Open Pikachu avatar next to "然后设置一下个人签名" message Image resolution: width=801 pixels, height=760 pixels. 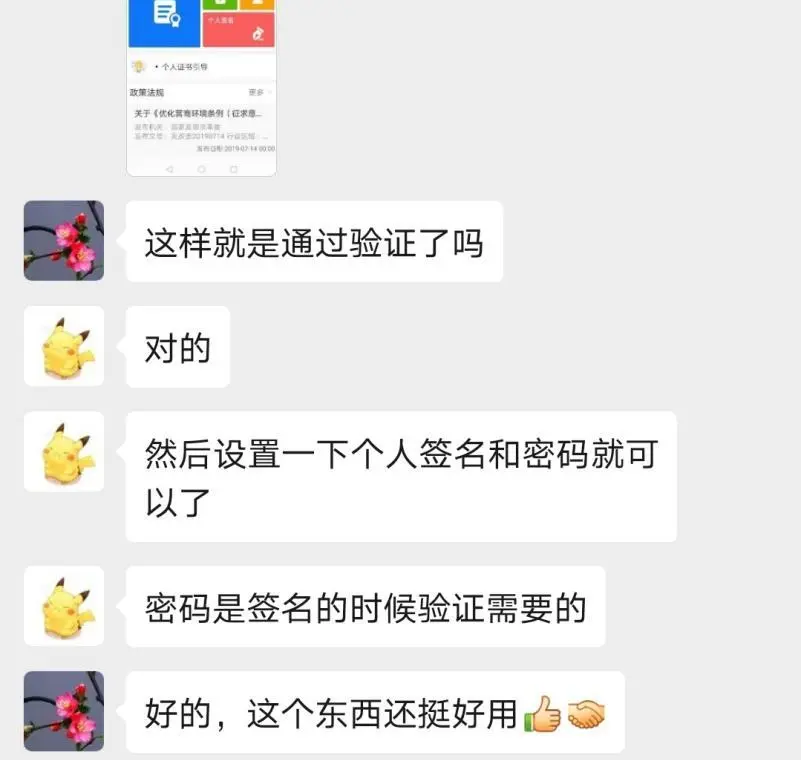[64, 451]
